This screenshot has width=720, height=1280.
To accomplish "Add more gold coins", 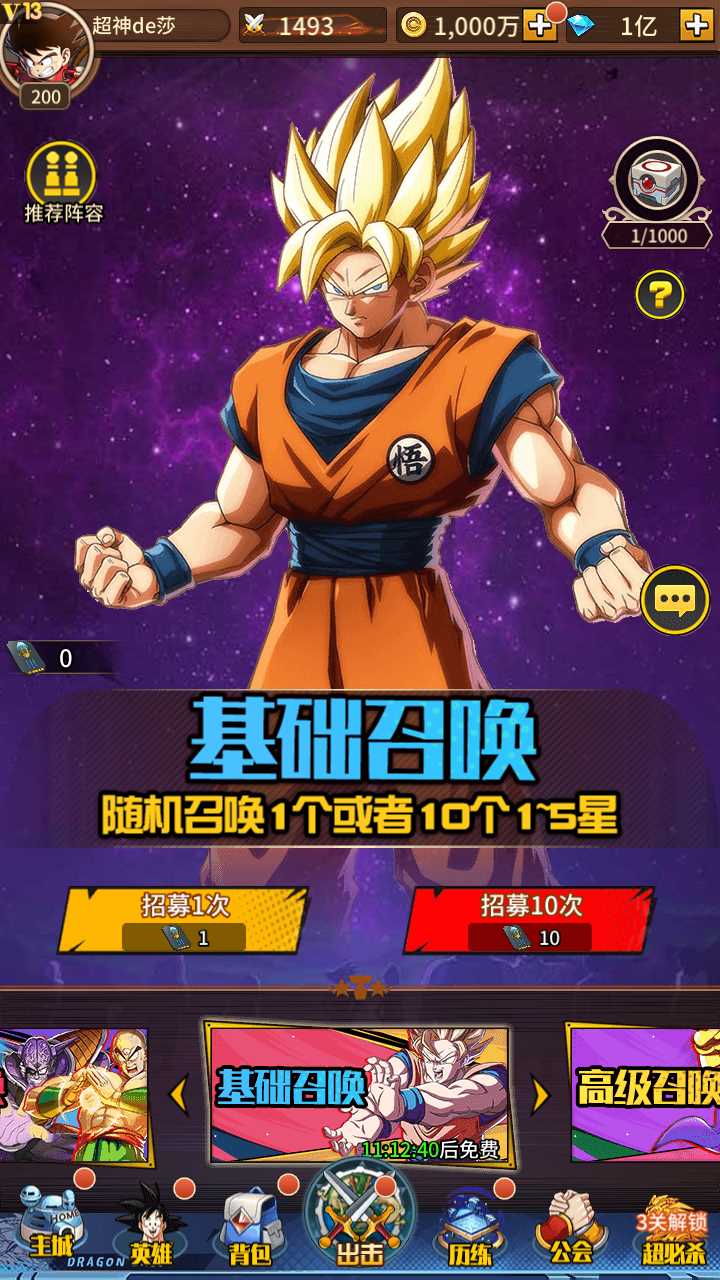I will [541, 26].
